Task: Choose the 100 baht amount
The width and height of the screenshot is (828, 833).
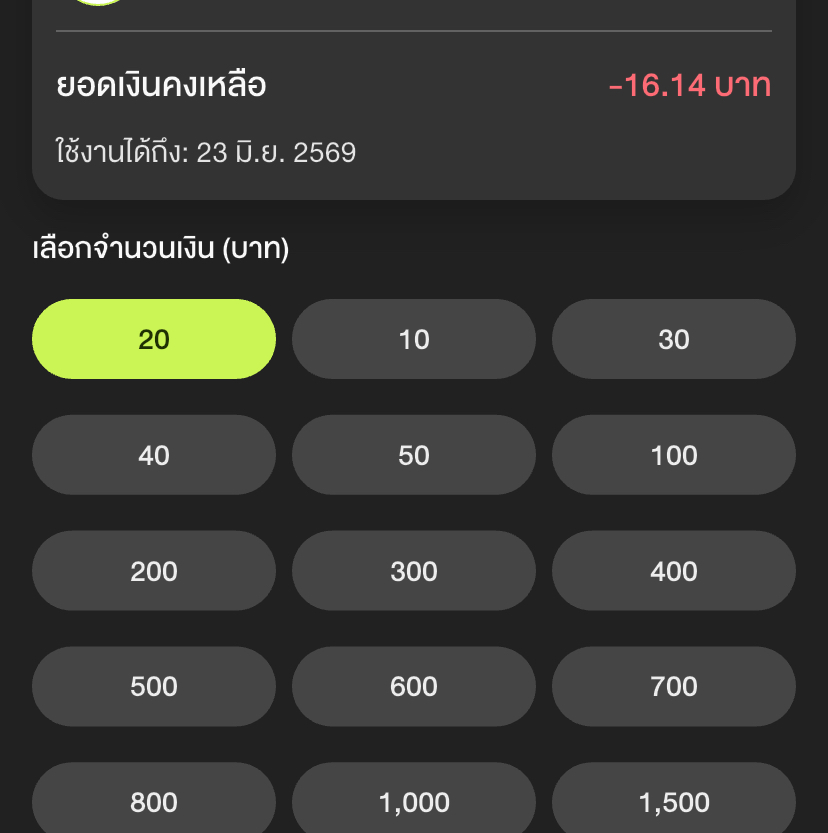Action: pyautogui.click(x=674, y=455)
